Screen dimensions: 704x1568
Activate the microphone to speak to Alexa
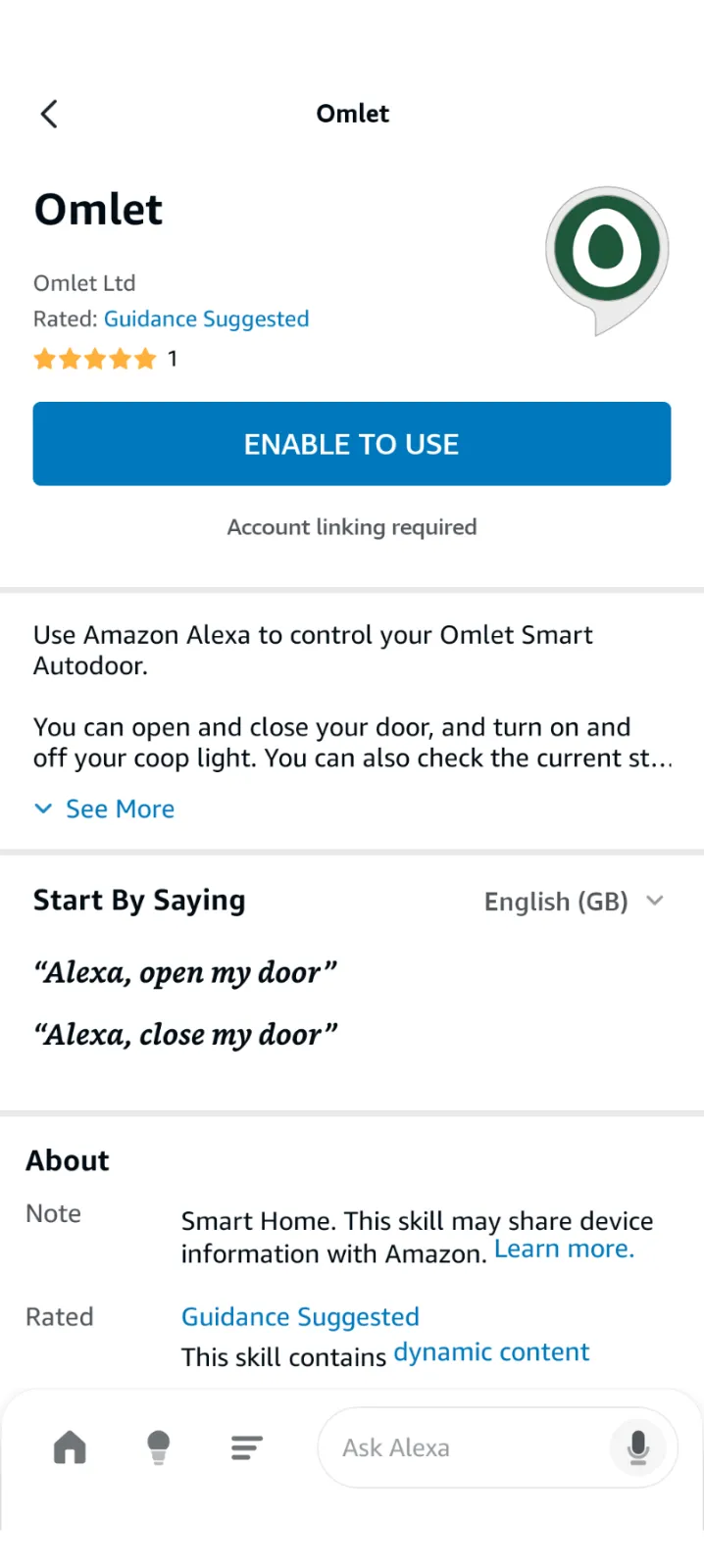637,1447
